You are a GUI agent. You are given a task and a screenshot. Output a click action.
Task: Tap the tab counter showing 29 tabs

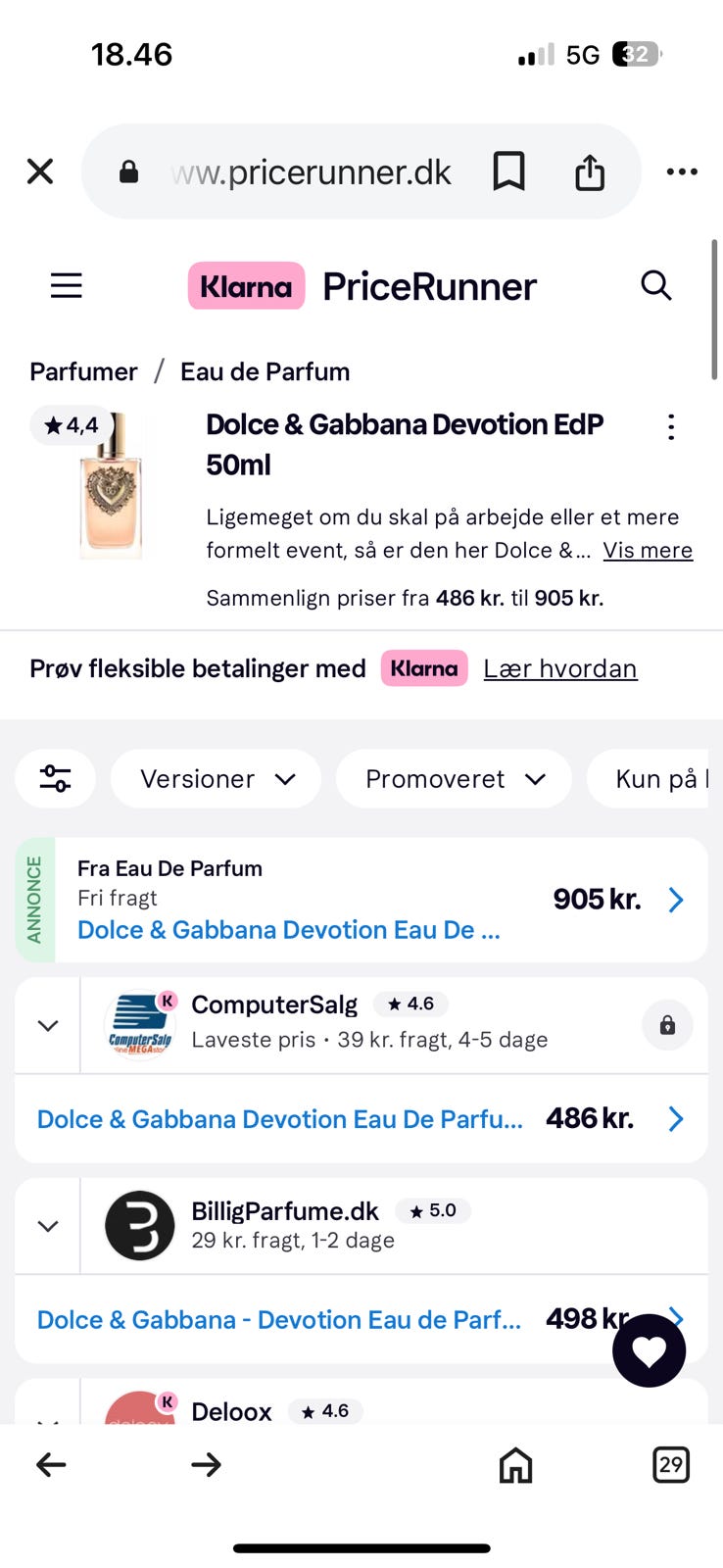671,1464
